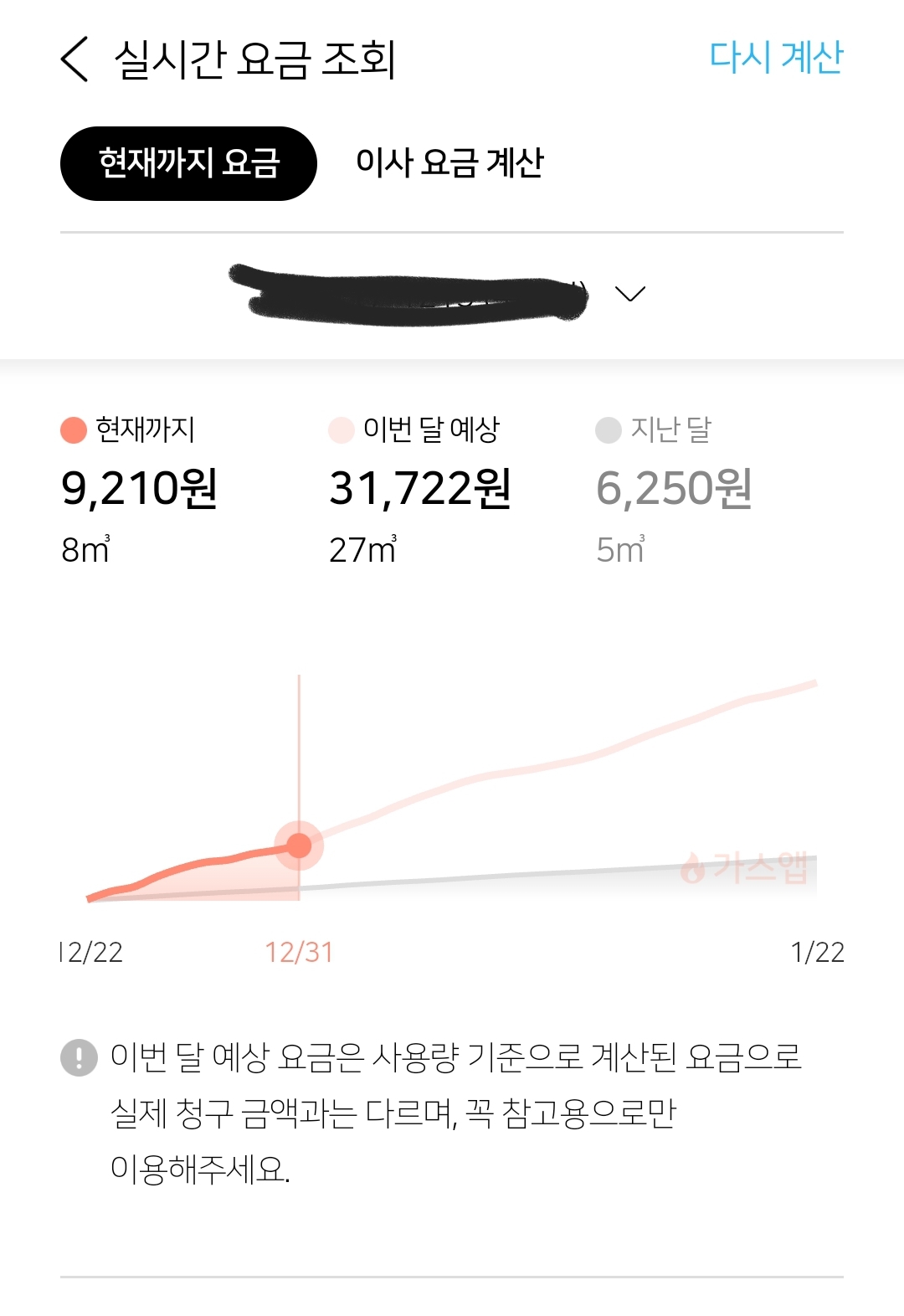The height and width of the screenshot is (1316, 904).
Task: Select the 현재까지 요금 tab
Action: coord(188,163)
